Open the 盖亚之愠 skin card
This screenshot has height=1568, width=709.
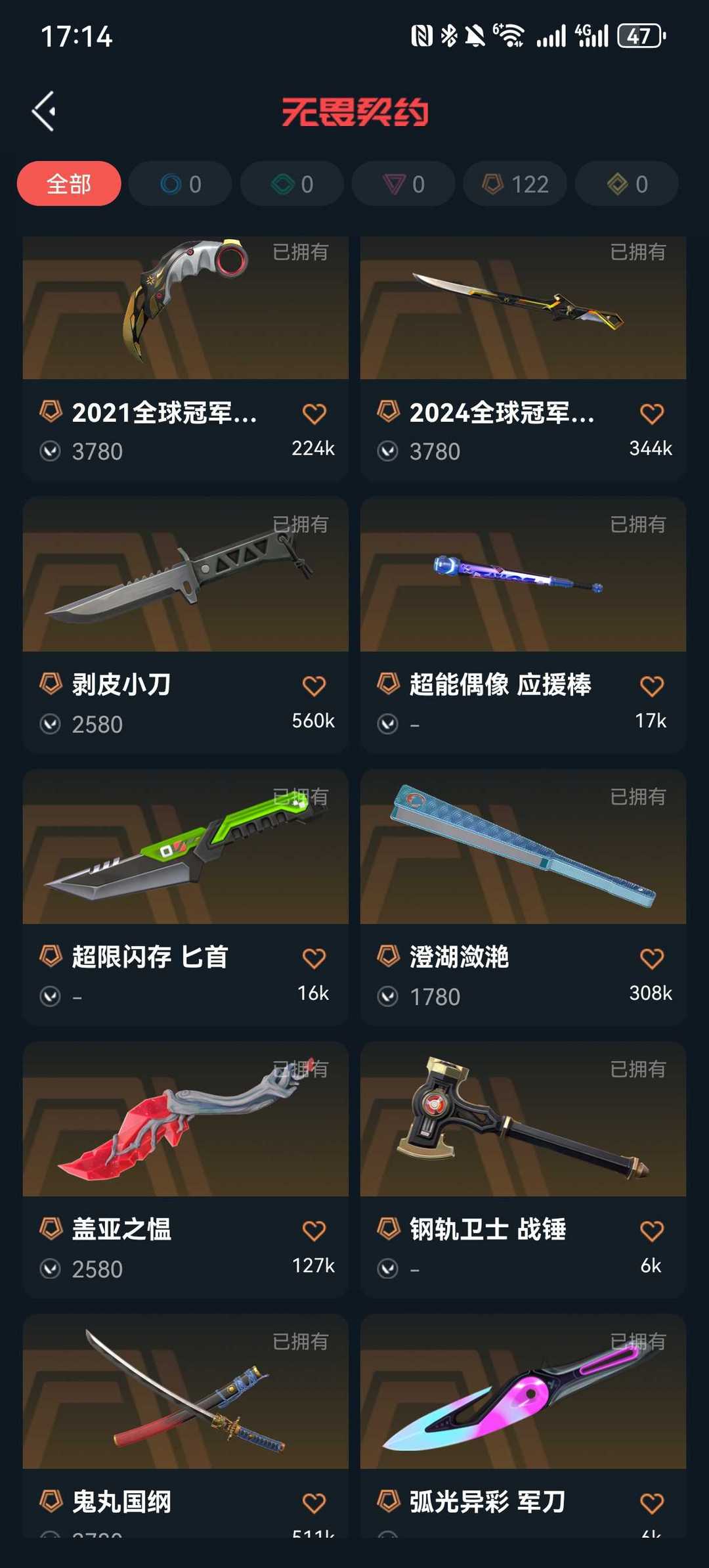coord(186,1169)
